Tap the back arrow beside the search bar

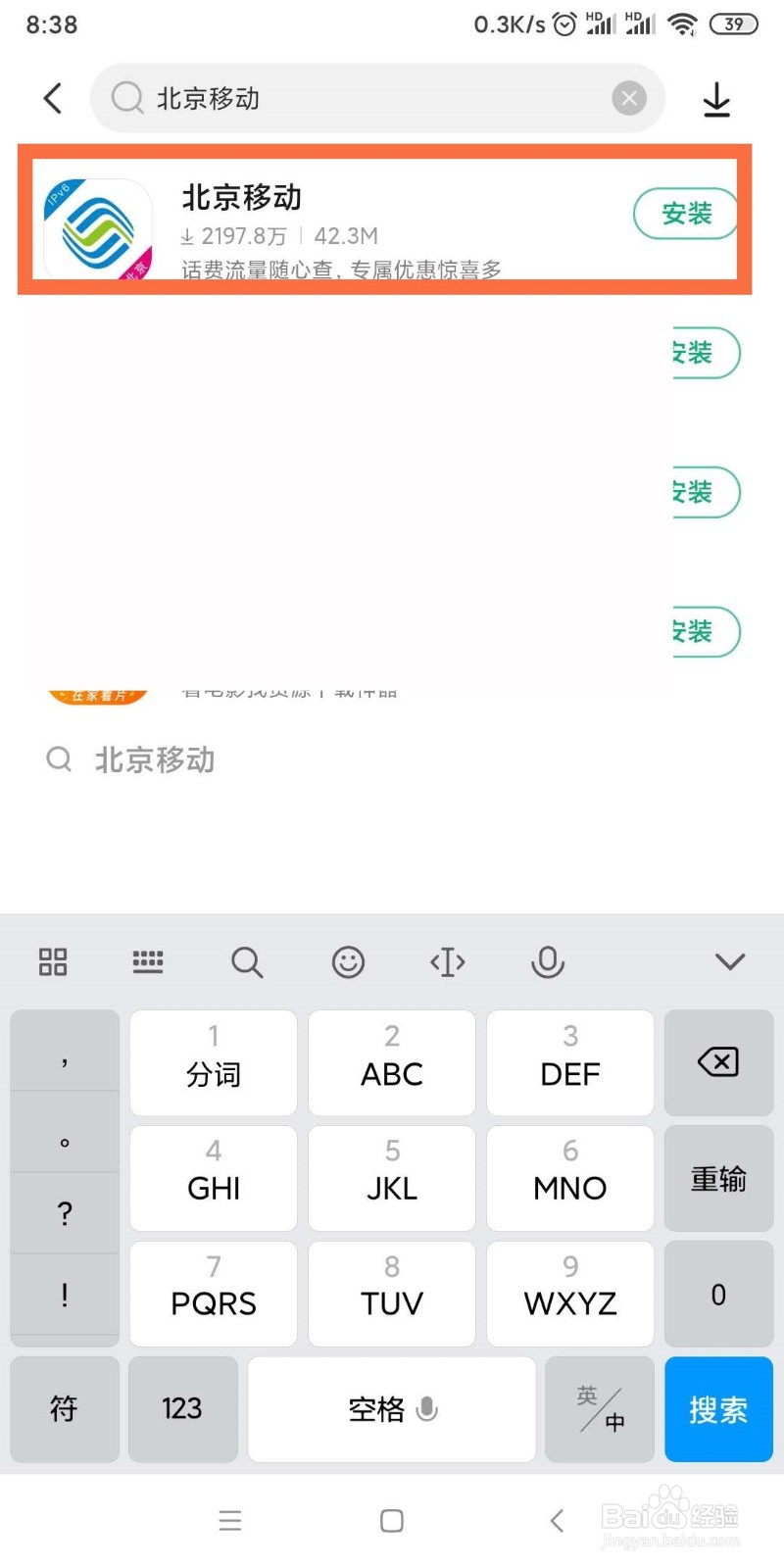[x=53, y=98]
